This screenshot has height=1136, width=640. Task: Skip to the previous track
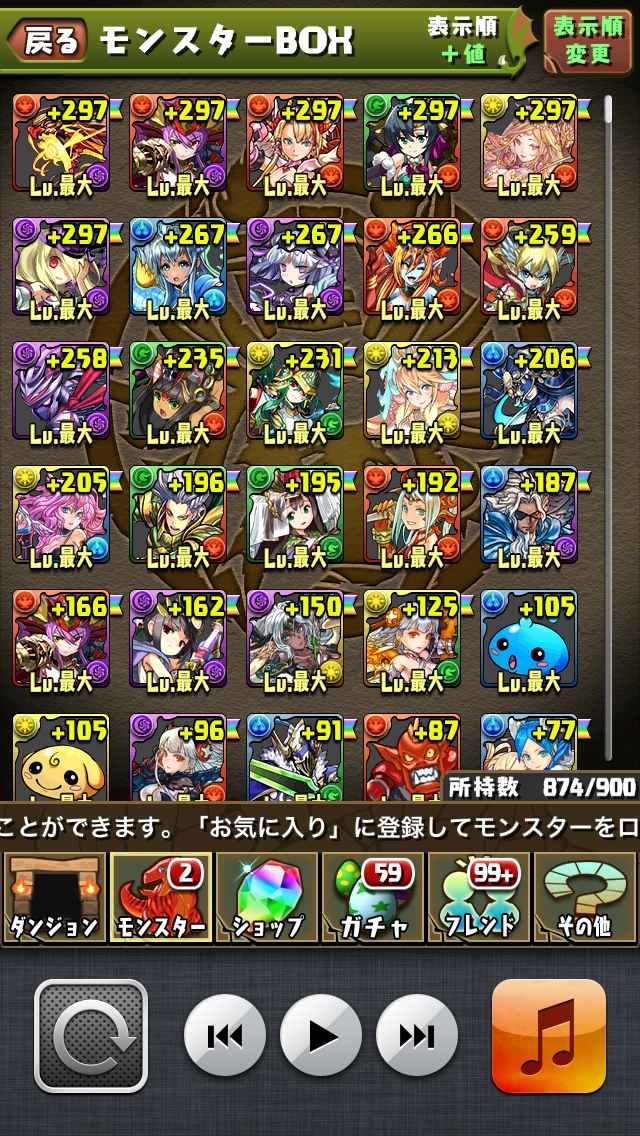[225, 1035]
